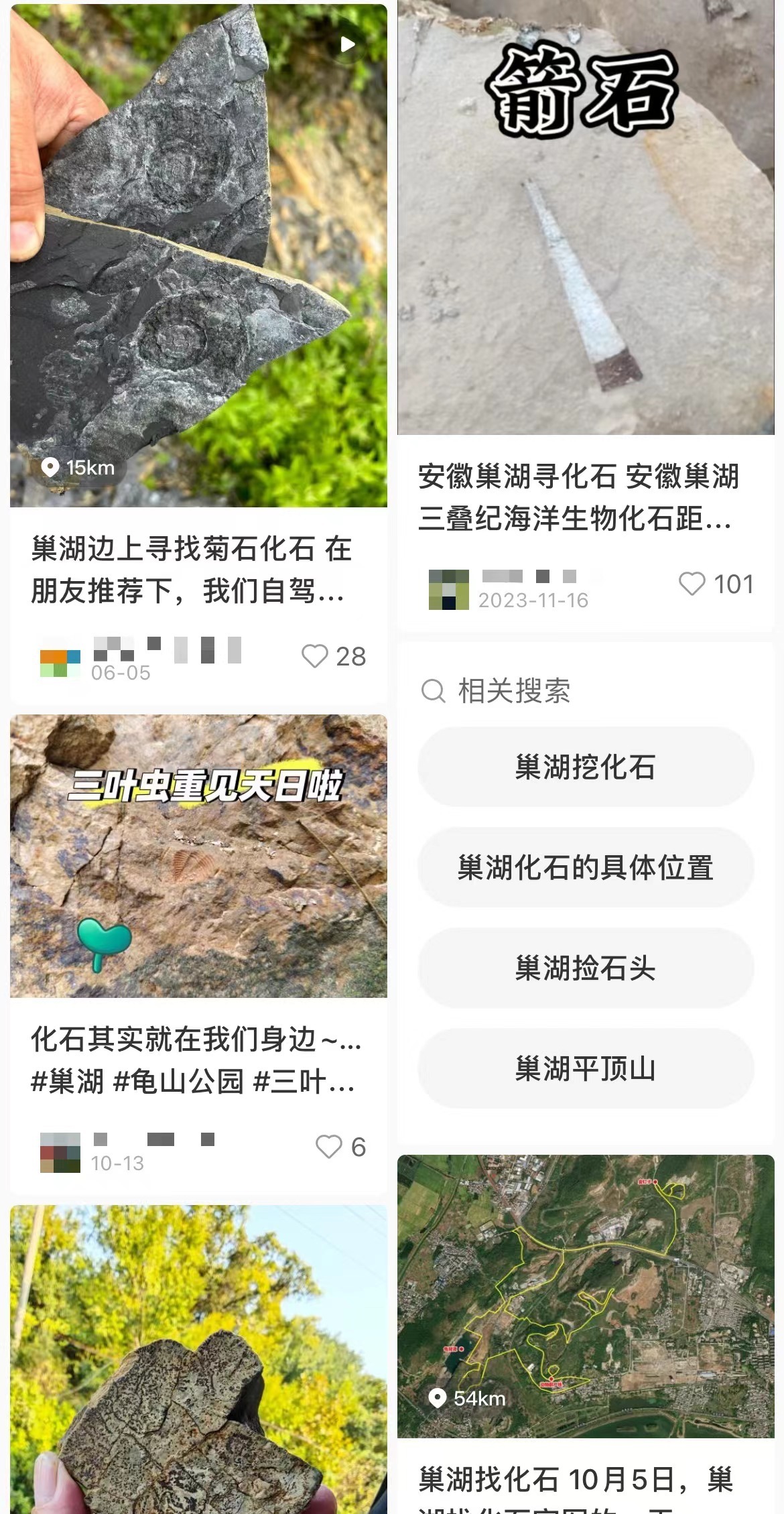Like the 箭石 post with 101 hearts
The image size is (784, 1514).
[692, 585]
